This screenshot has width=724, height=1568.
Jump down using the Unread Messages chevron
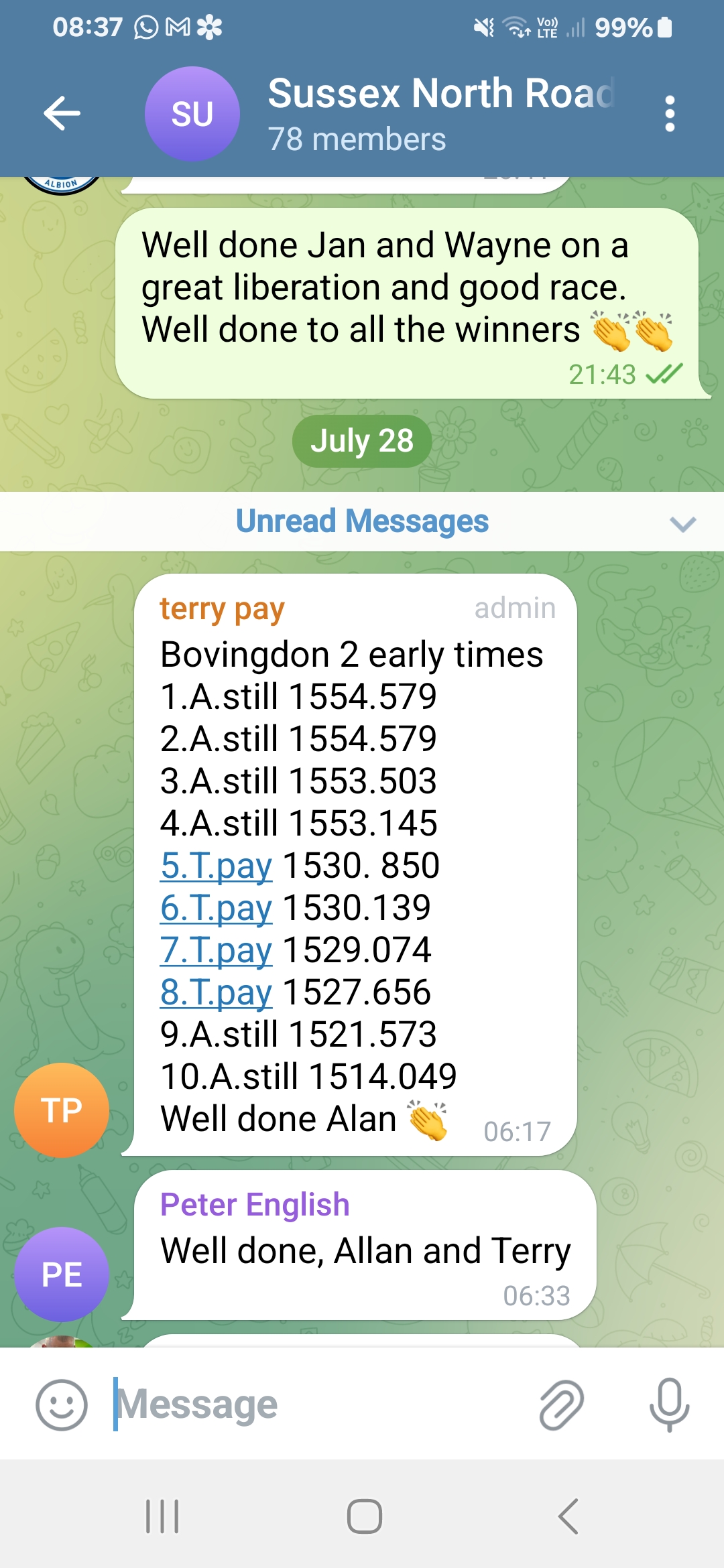[x=682, y=523]
